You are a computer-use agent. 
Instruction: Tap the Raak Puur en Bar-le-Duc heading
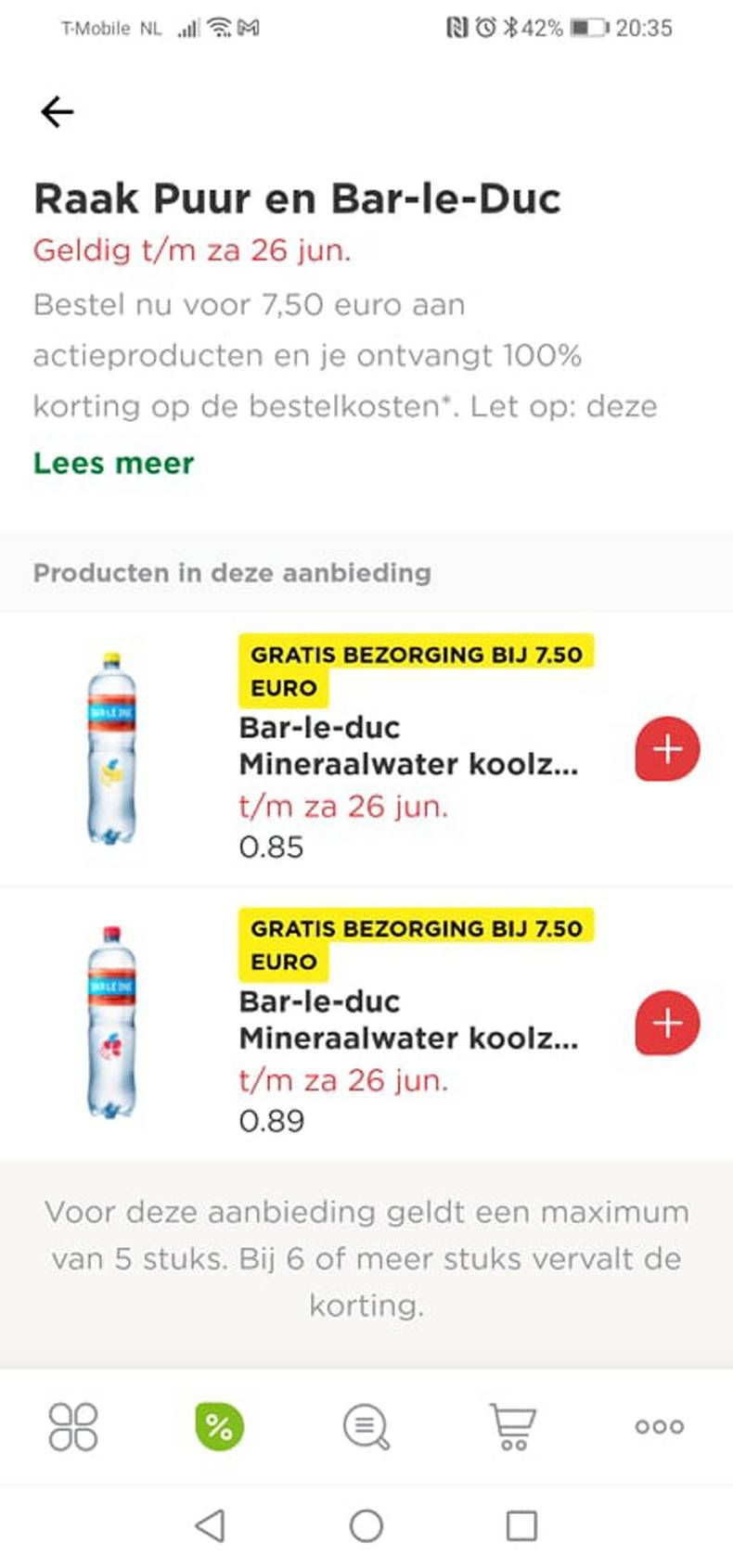[x=297, y=198]
